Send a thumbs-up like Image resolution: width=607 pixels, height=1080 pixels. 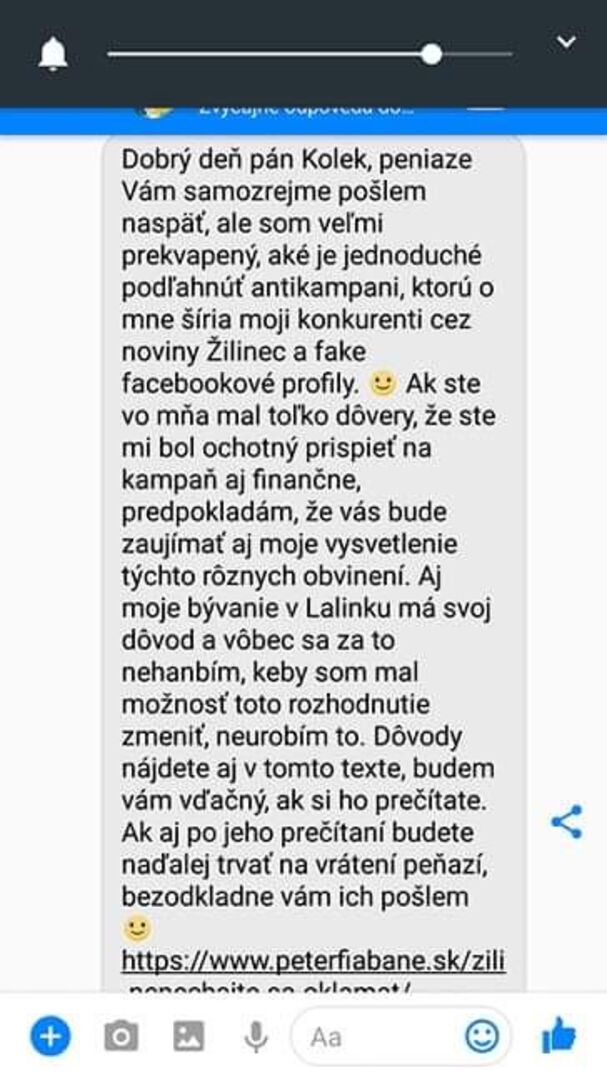click(x=559, y=1035)
